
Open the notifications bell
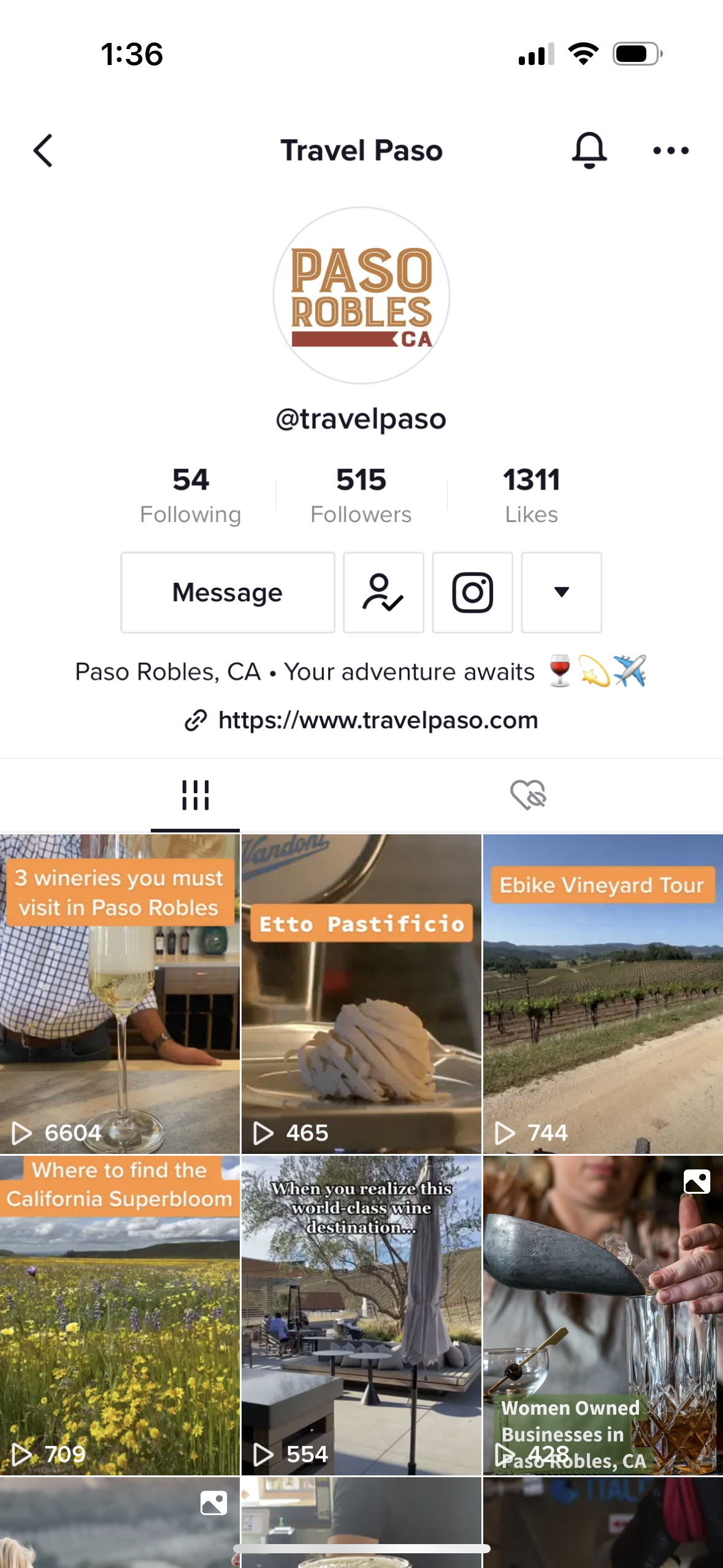589,150
